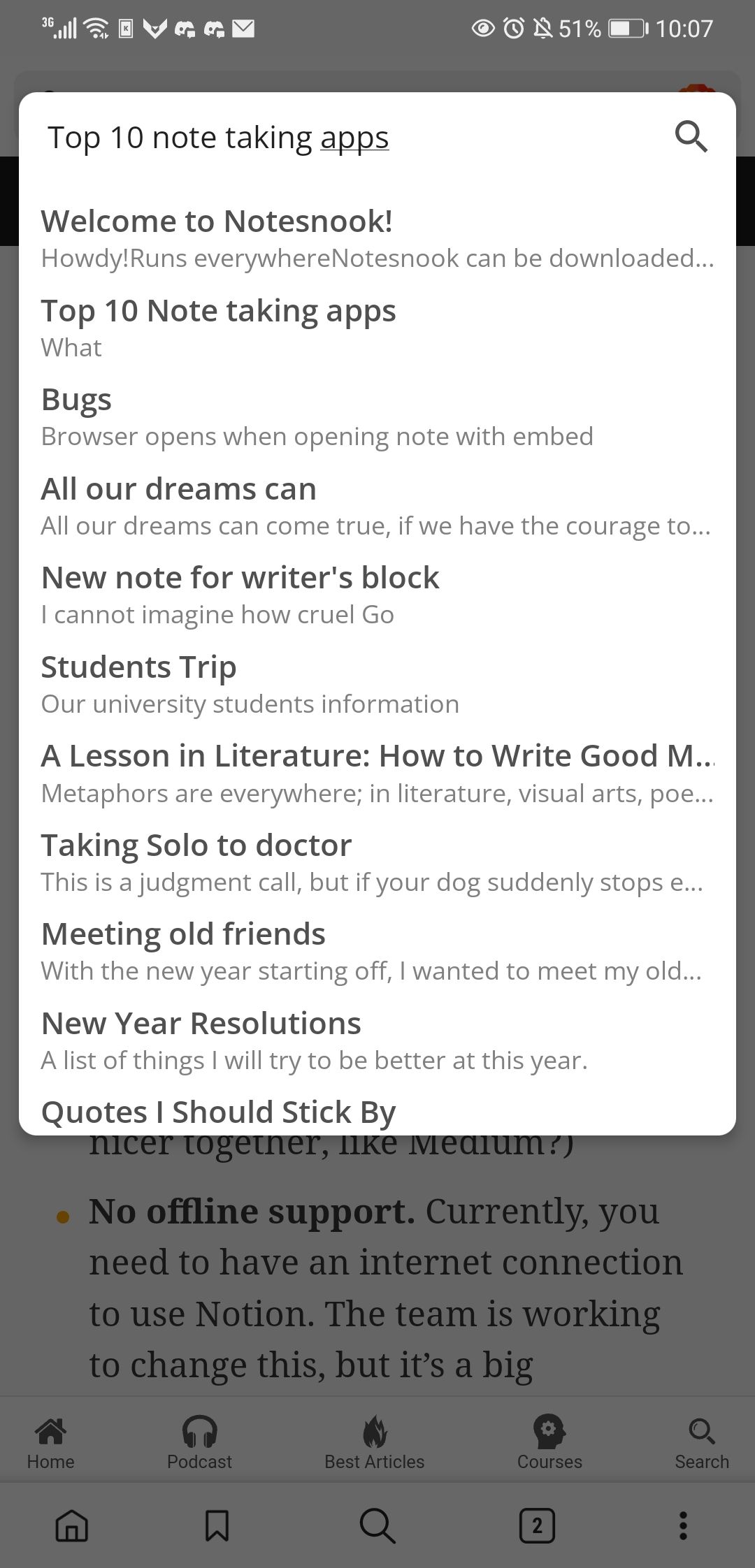Click the search magnifier in the dialog
This screenshot has width=755, height=1568.
tap(691, 136)
